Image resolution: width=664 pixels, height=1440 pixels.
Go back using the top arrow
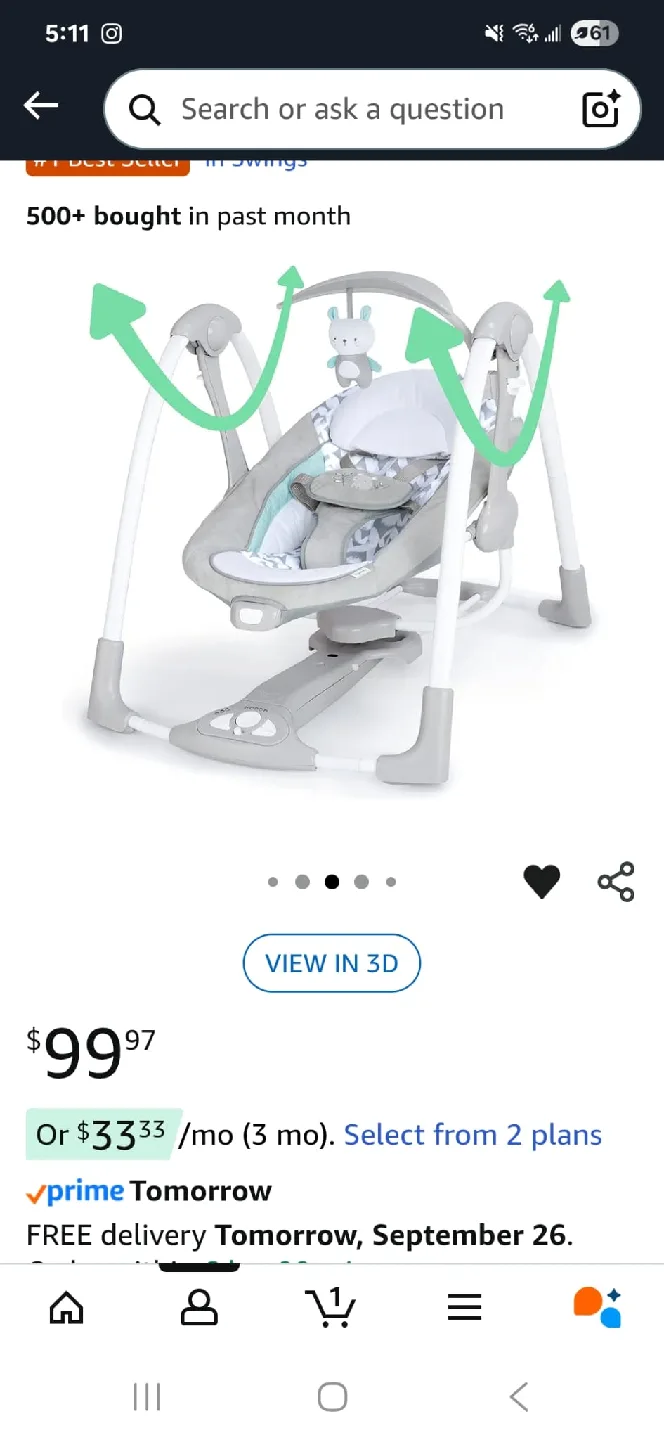42,106
